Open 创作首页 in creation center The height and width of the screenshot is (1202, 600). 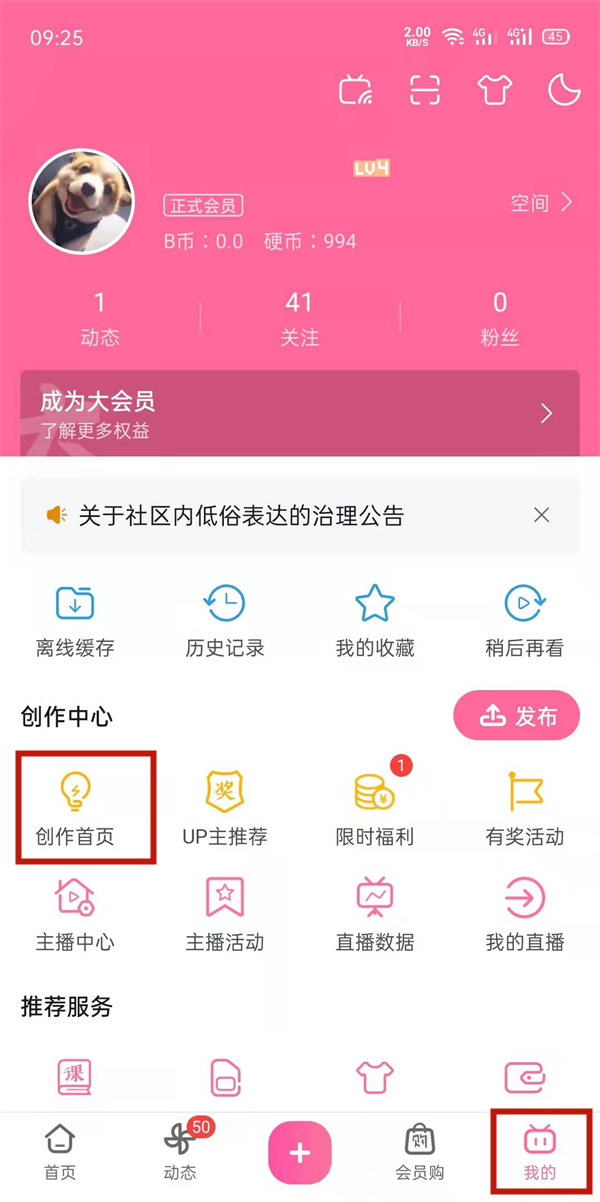[x=75, y=808]
